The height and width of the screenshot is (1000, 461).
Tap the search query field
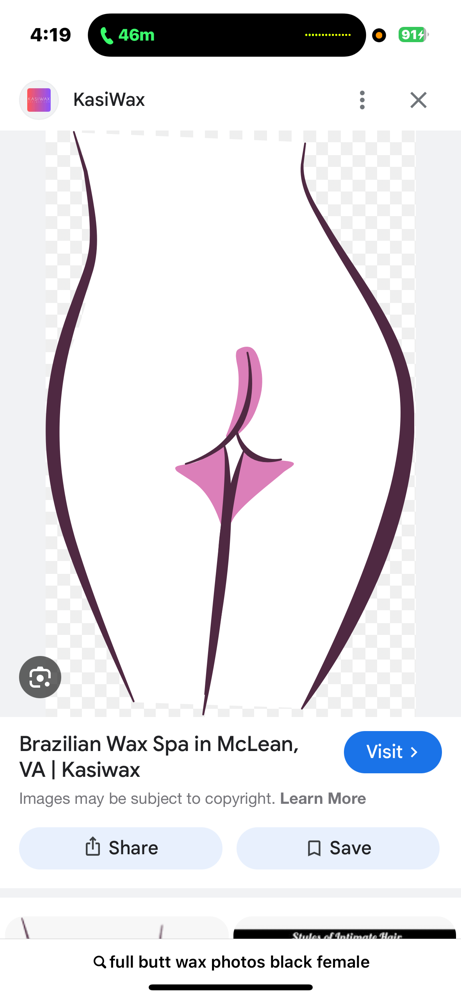point(231,962)
